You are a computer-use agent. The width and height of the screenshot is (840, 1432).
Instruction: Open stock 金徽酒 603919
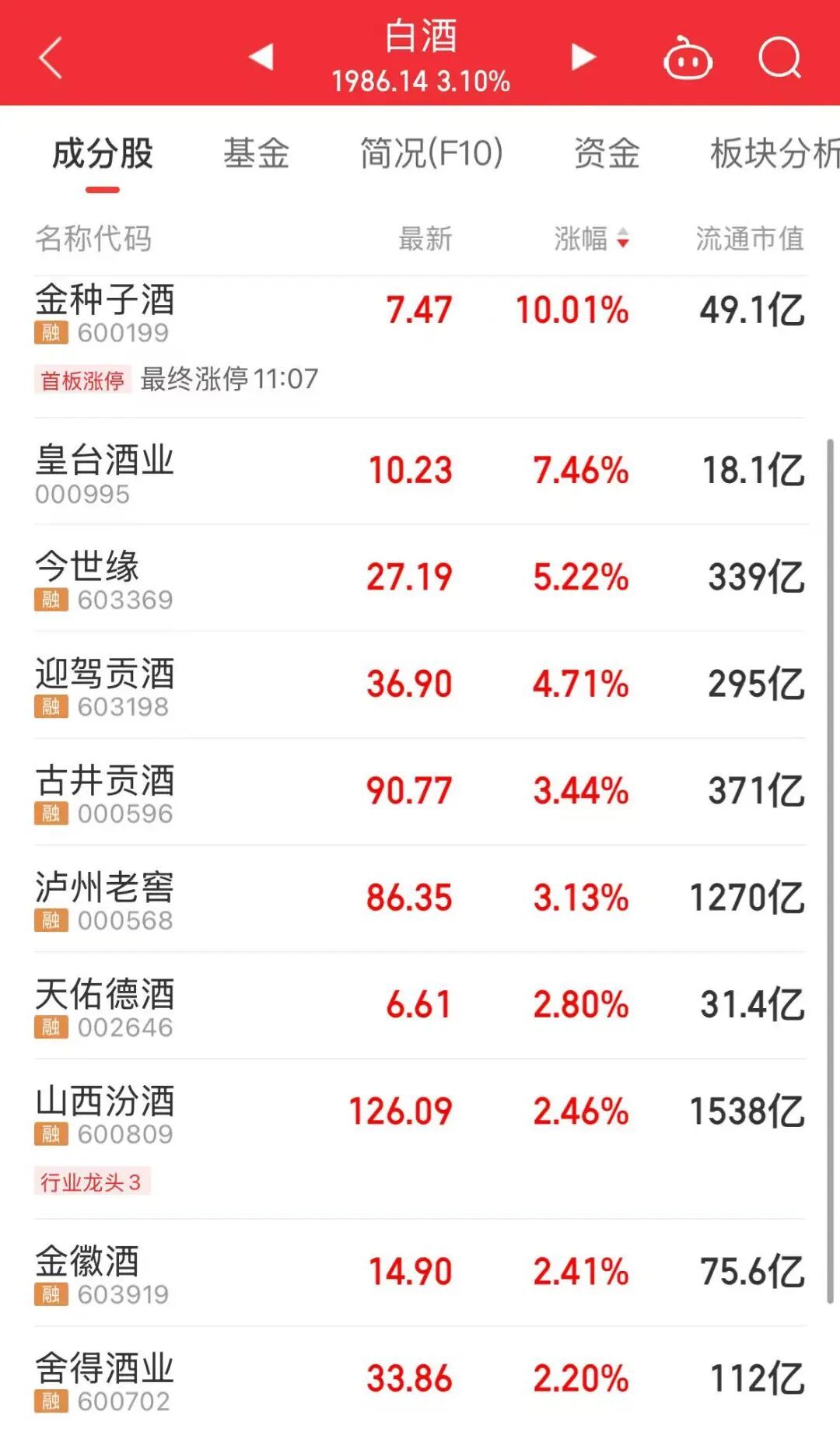click(x=420, y=1273)
